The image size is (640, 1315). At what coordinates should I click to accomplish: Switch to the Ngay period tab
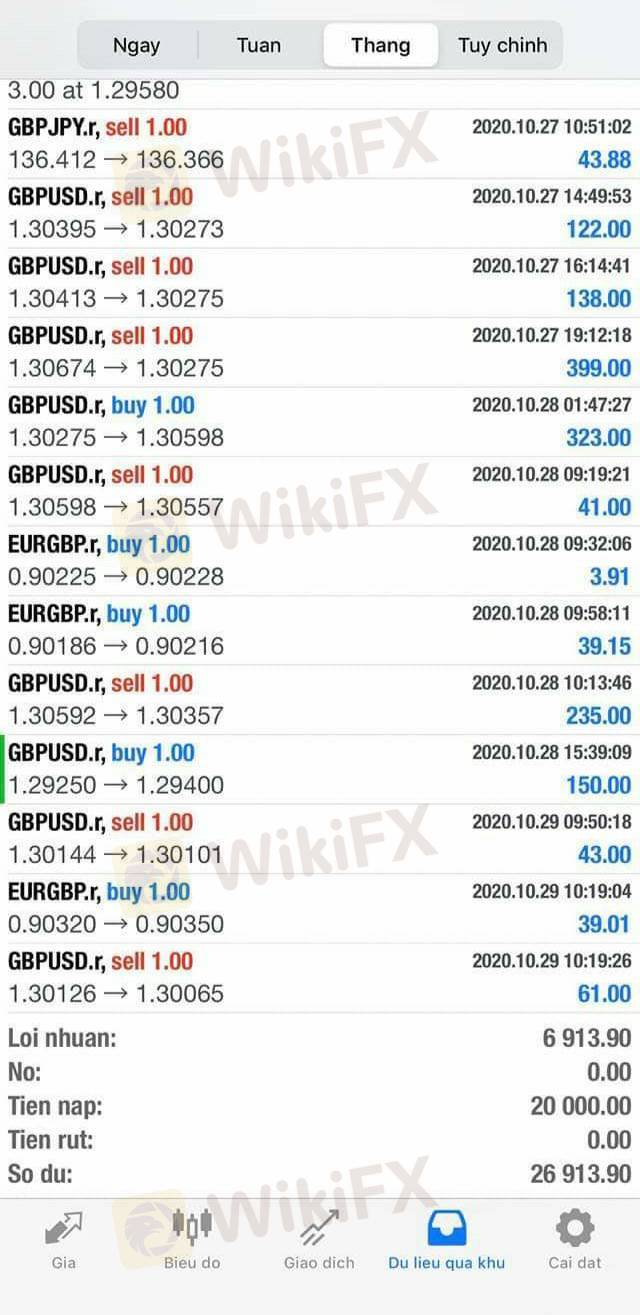click(137, 46)
